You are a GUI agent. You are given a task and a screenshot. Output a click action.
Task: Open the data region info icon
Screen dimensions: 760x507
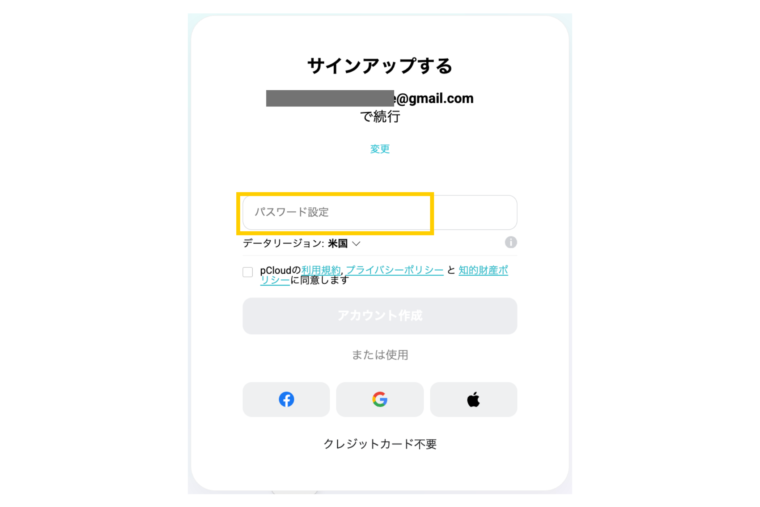pos(511,242)
